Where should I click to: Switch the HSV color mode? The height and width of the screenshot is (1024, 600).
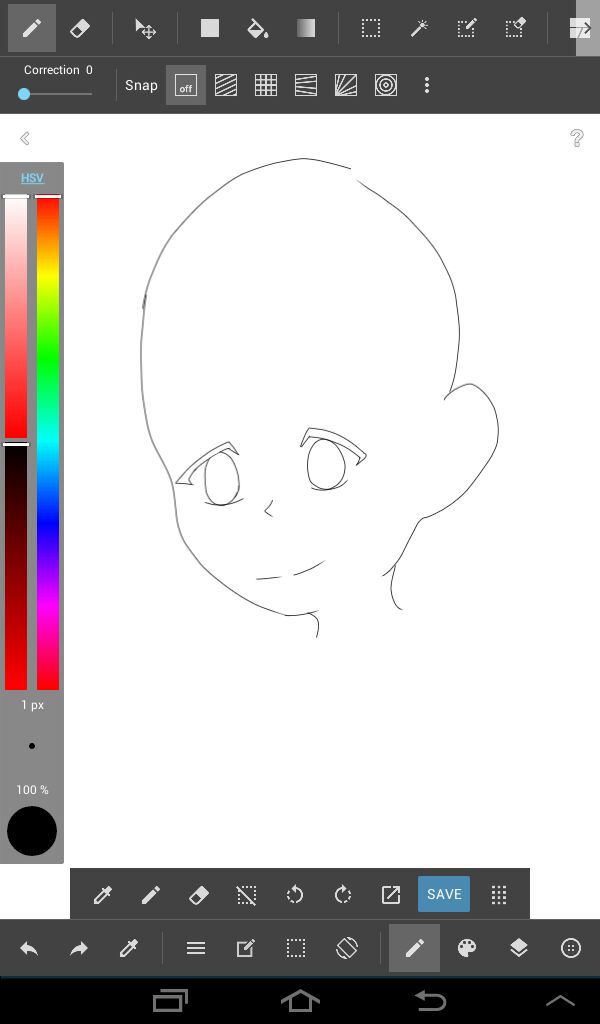tap(32, 178)
